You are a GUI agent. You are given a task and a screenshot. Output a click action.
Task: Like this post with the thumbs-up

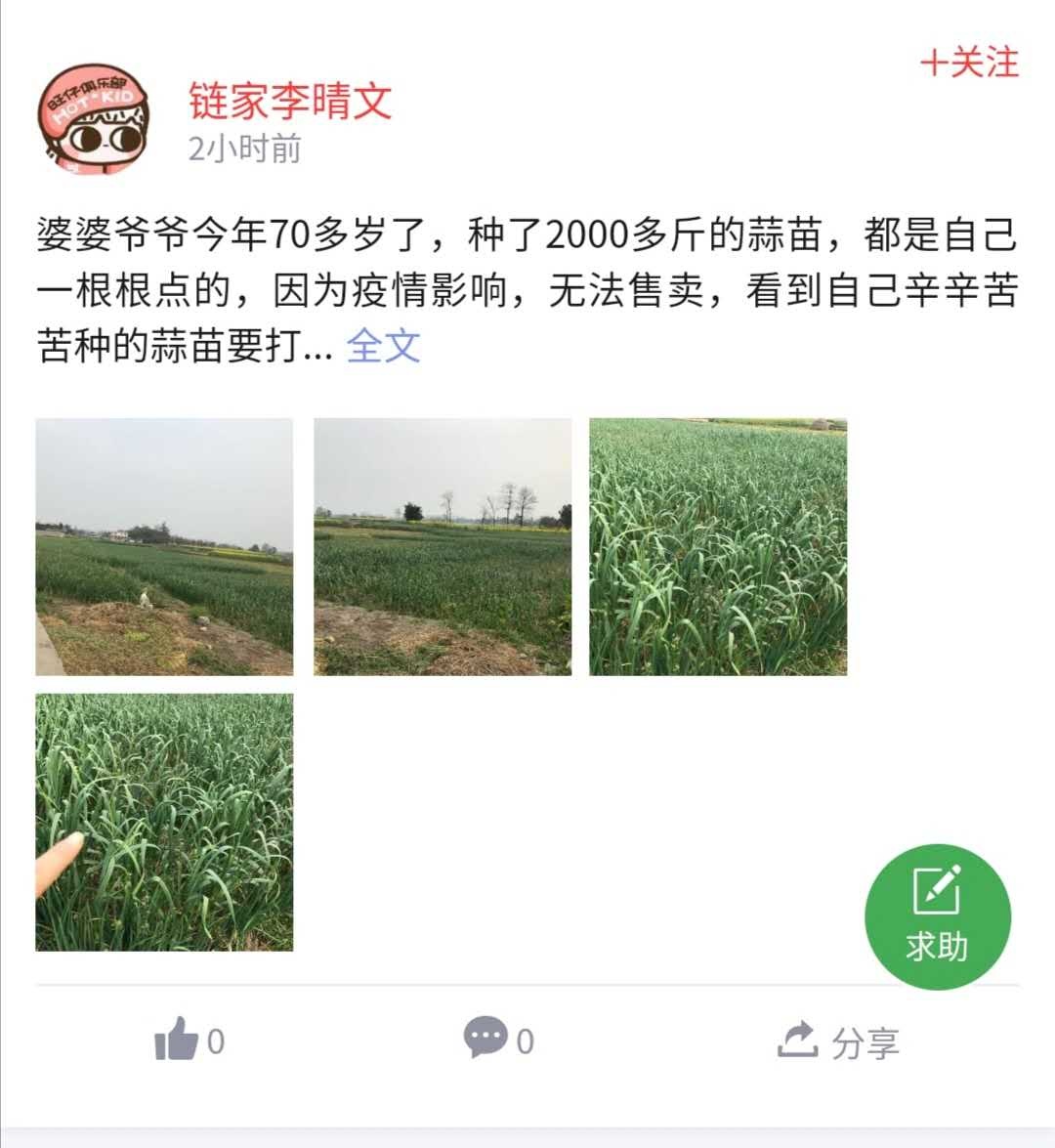[x=189, y=1040]
